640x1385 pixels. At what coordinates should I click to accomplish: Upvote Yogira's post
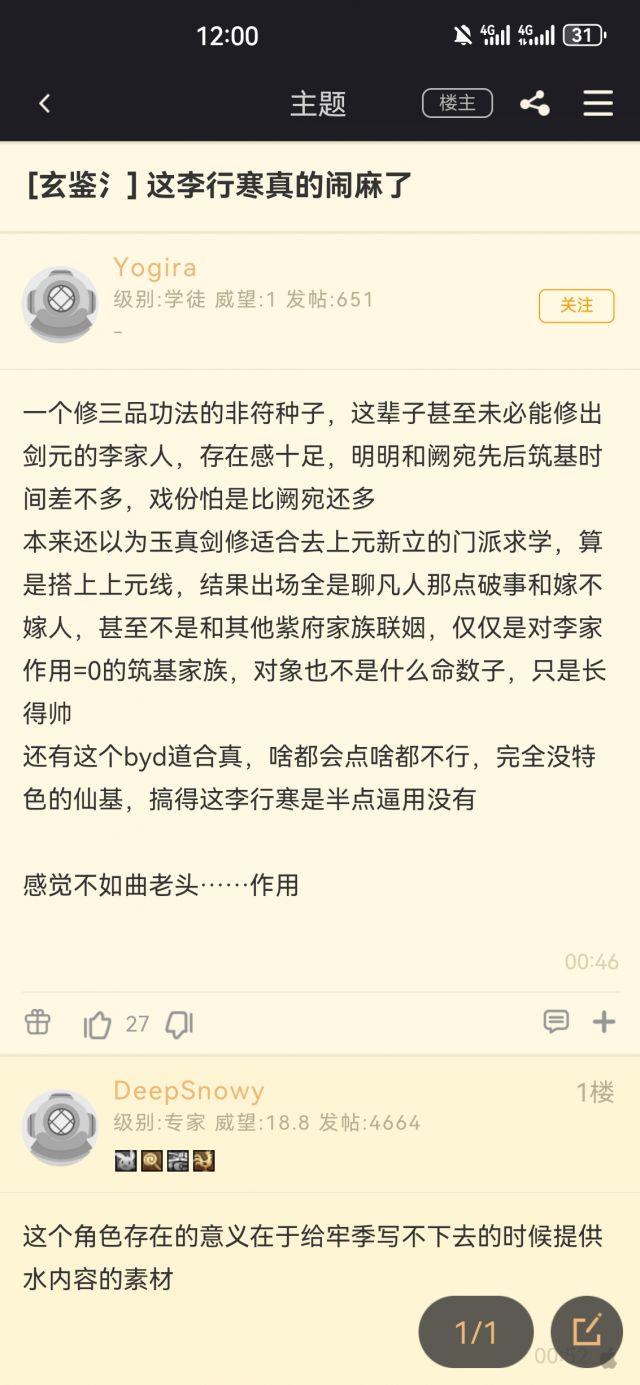(97, 1023)
